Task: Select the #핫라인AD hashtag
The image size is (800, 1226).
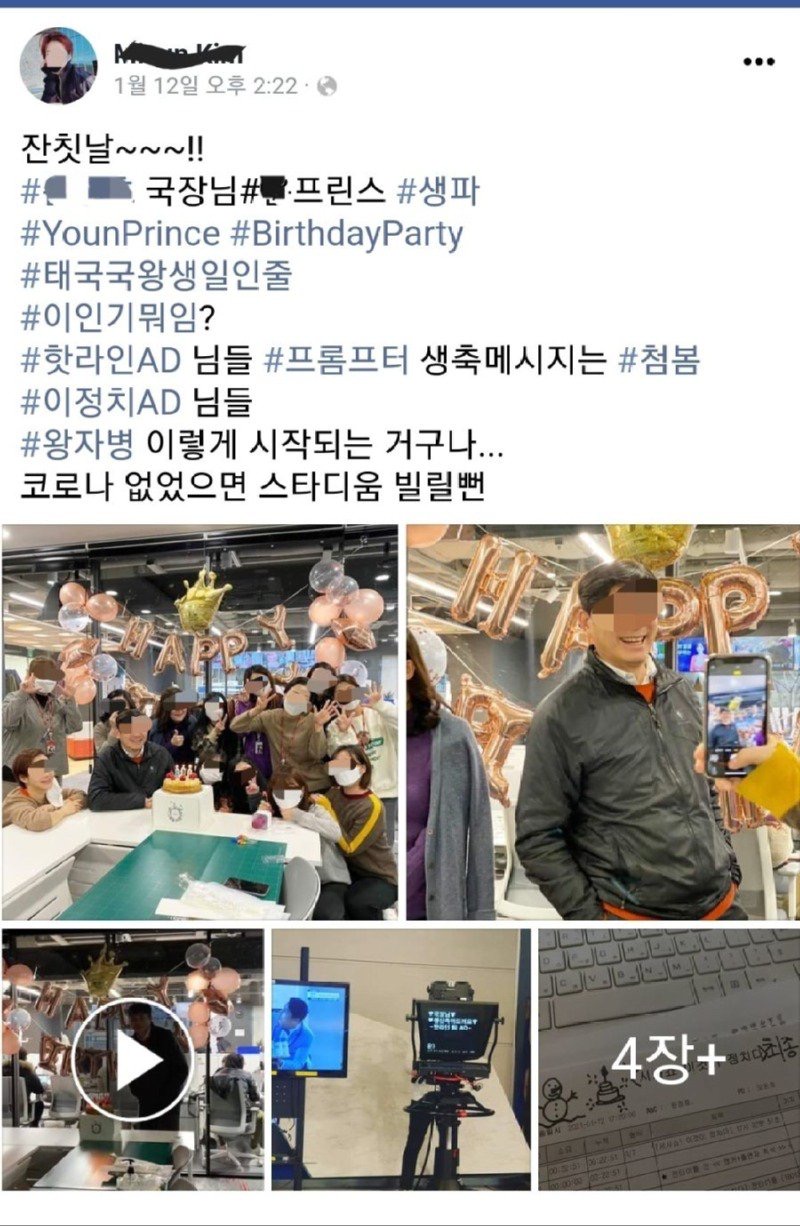Action: pyautogui.click(x=98, y=361)
